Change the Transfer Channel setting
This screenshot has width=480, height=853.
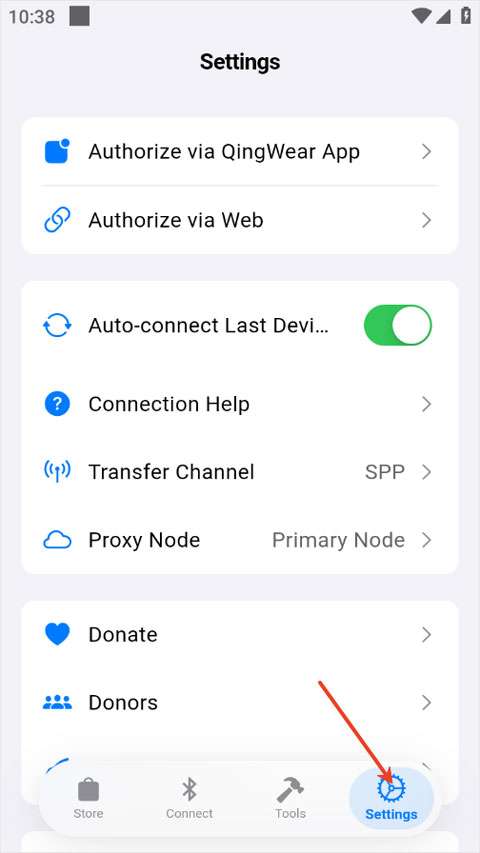click(x=239, y=472)
